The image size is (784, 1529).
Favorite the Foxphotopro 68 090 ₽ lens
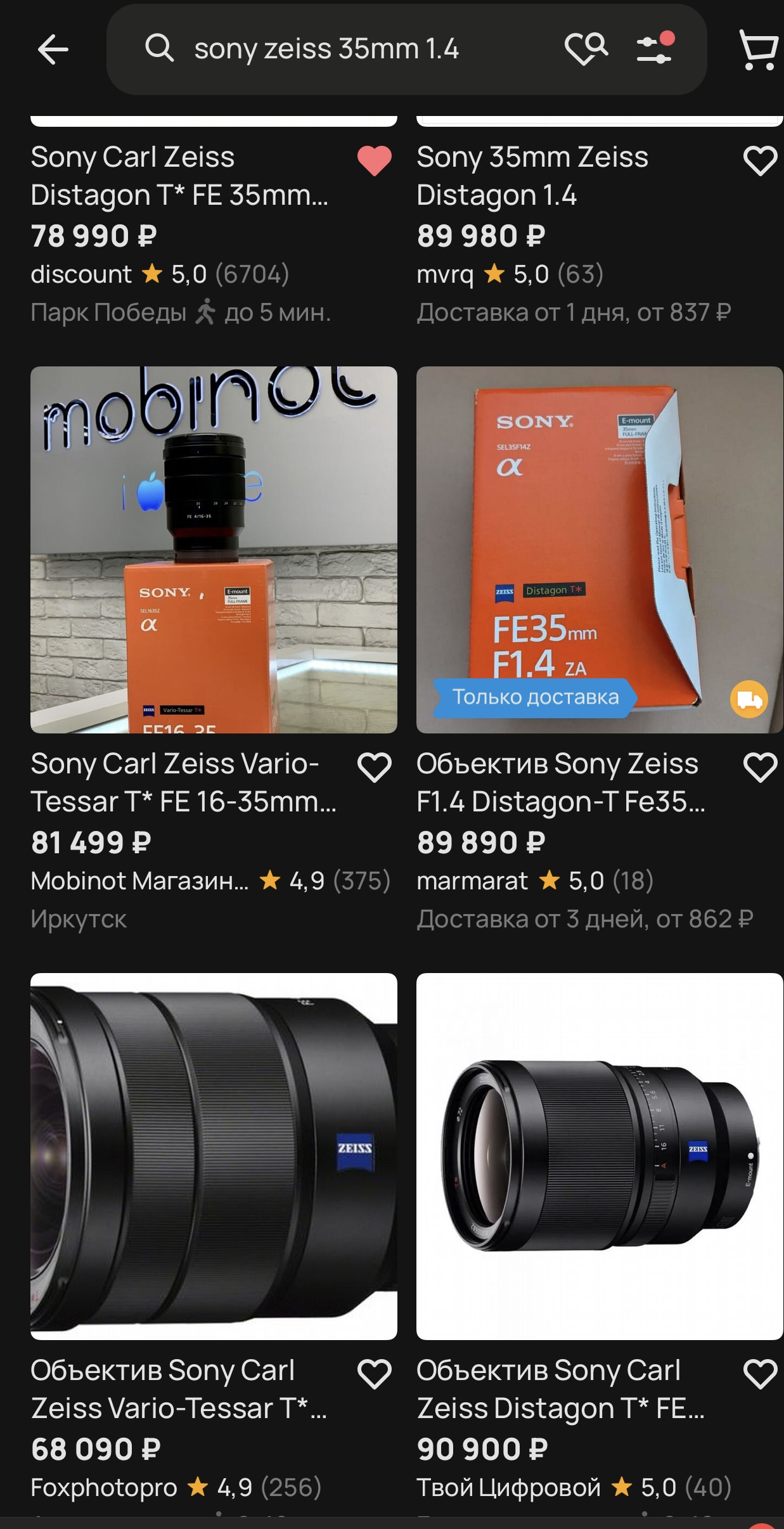pyautogui.click(x=375, y=1374)
